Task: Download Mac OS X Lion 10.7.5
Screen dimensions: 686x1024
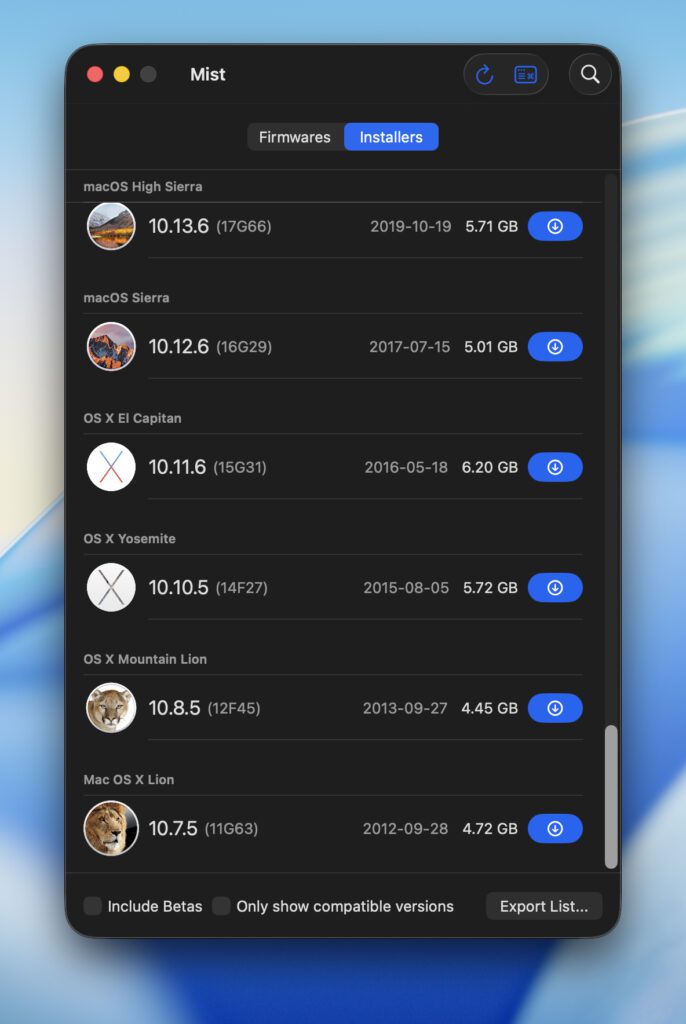Action: coord(555,829)
